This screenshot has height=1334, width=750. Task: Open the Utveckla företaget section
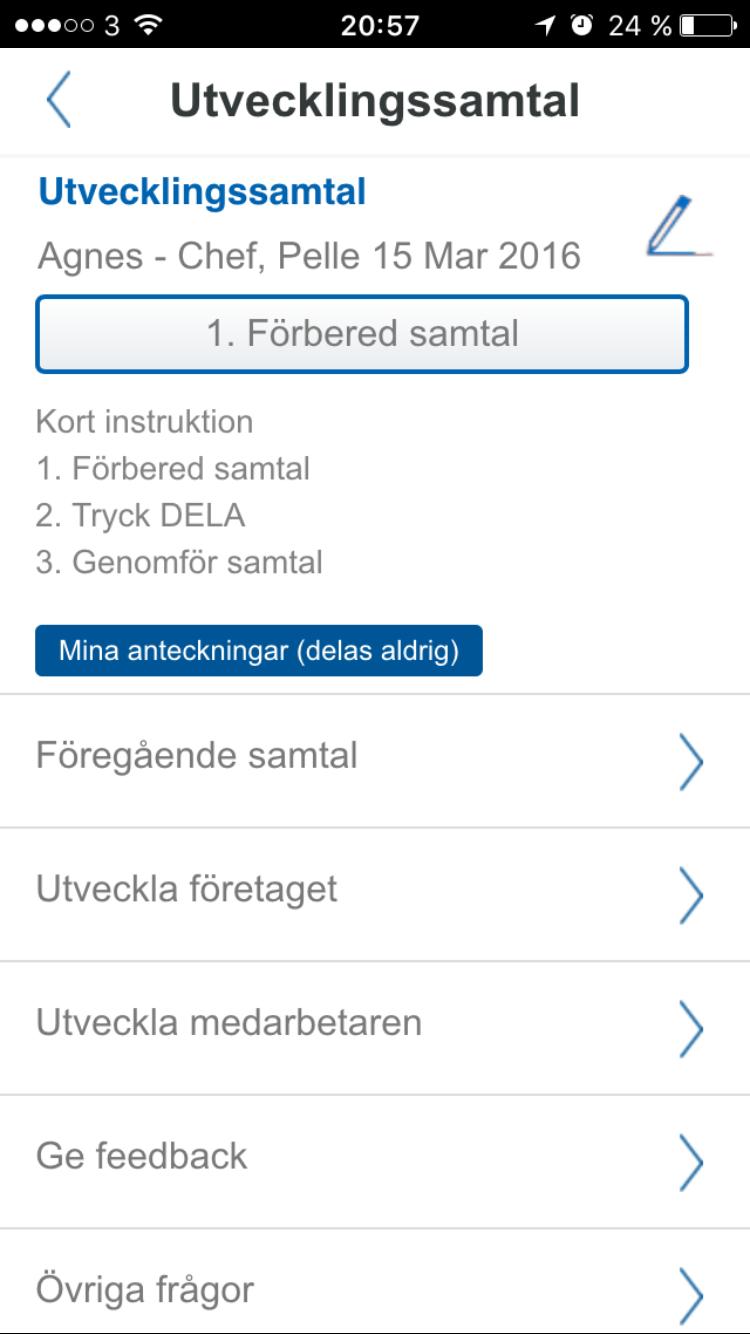[x=692, y=895]
